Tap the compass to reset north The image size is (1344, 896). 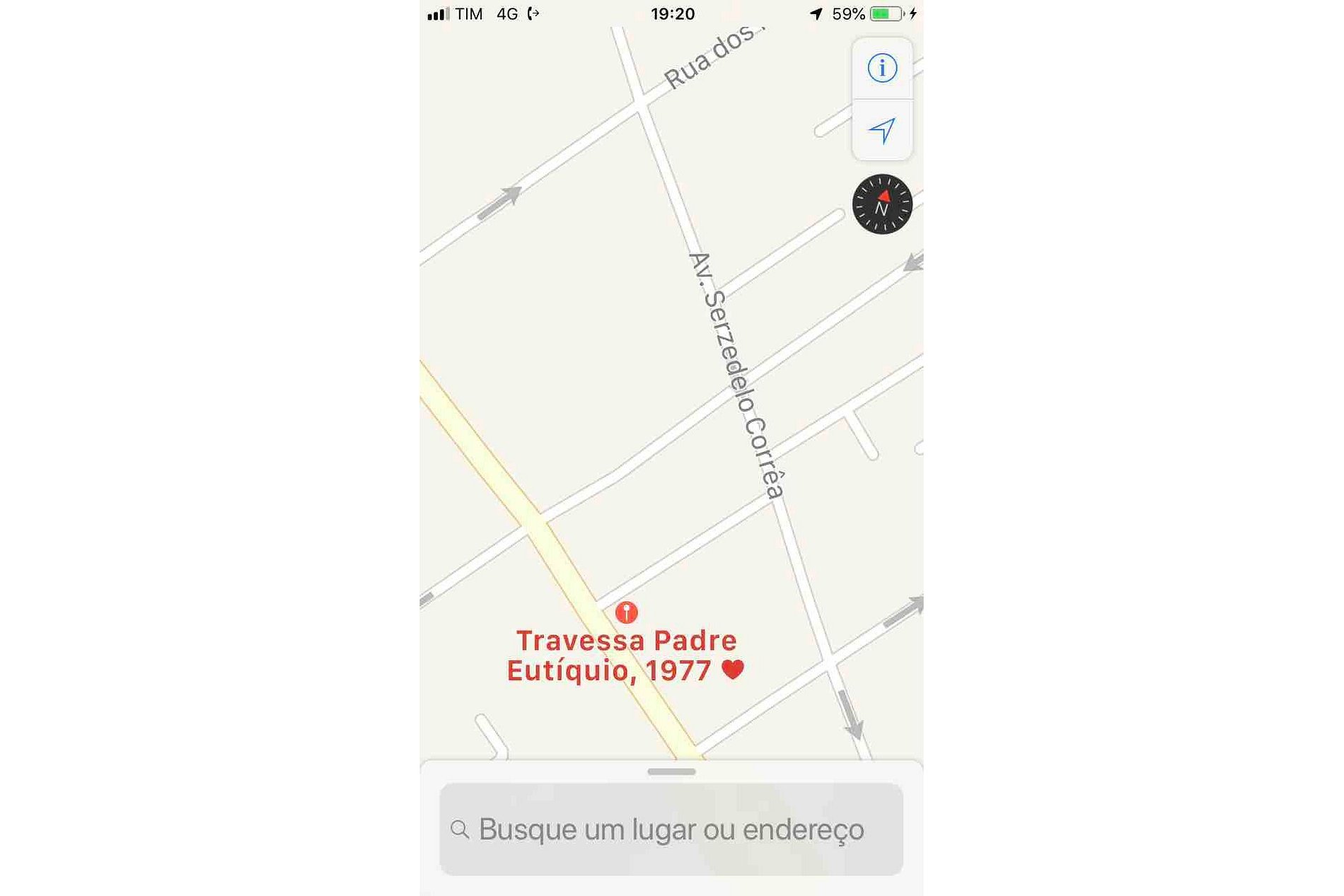coord(881,204)
